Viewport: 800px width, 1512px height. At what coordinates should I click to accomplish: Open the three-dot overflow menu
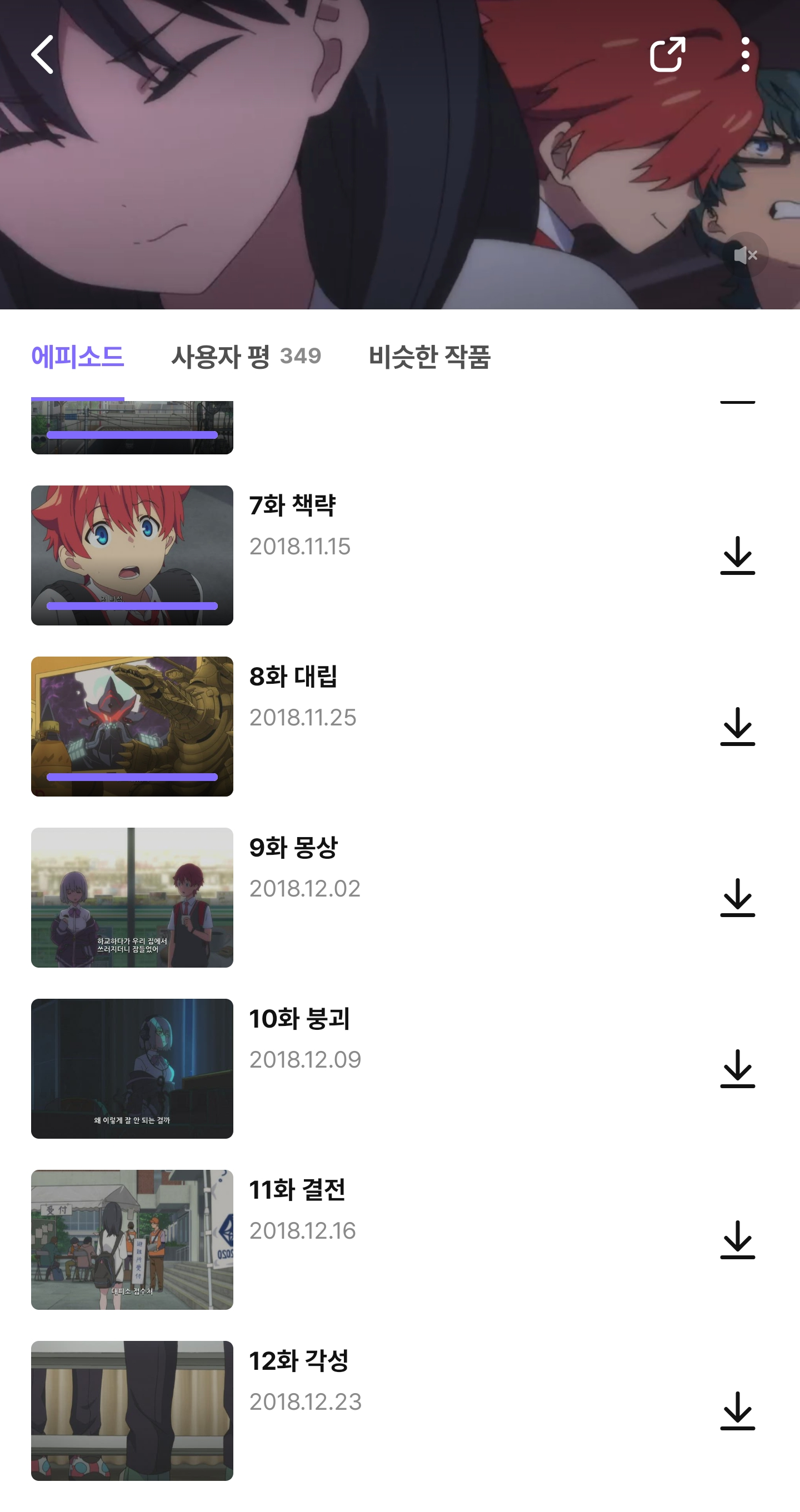[x=745, y=54]
